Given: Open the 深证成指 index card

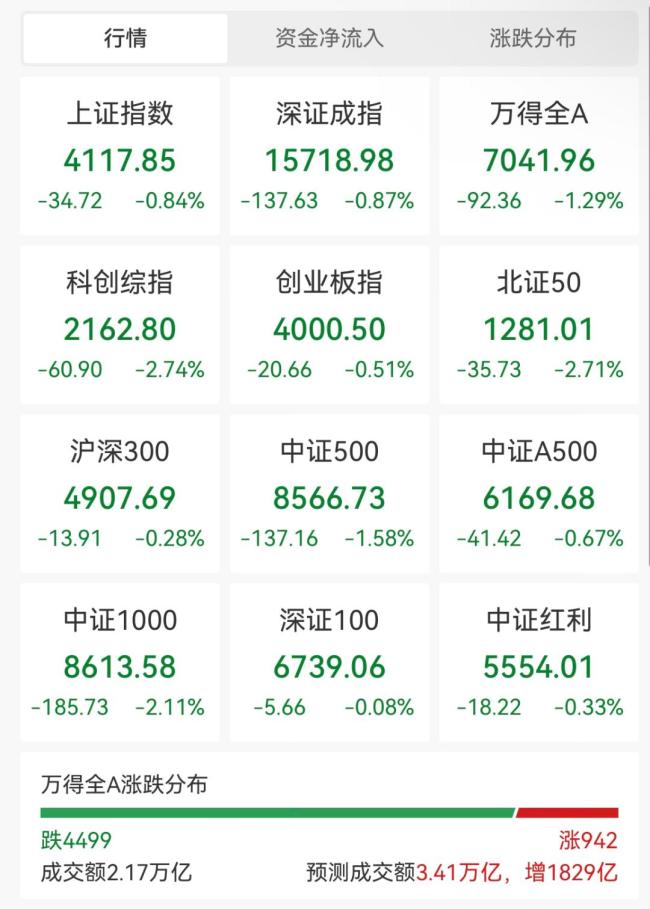Looking at the screenshot, I should (x=329, y=155).
